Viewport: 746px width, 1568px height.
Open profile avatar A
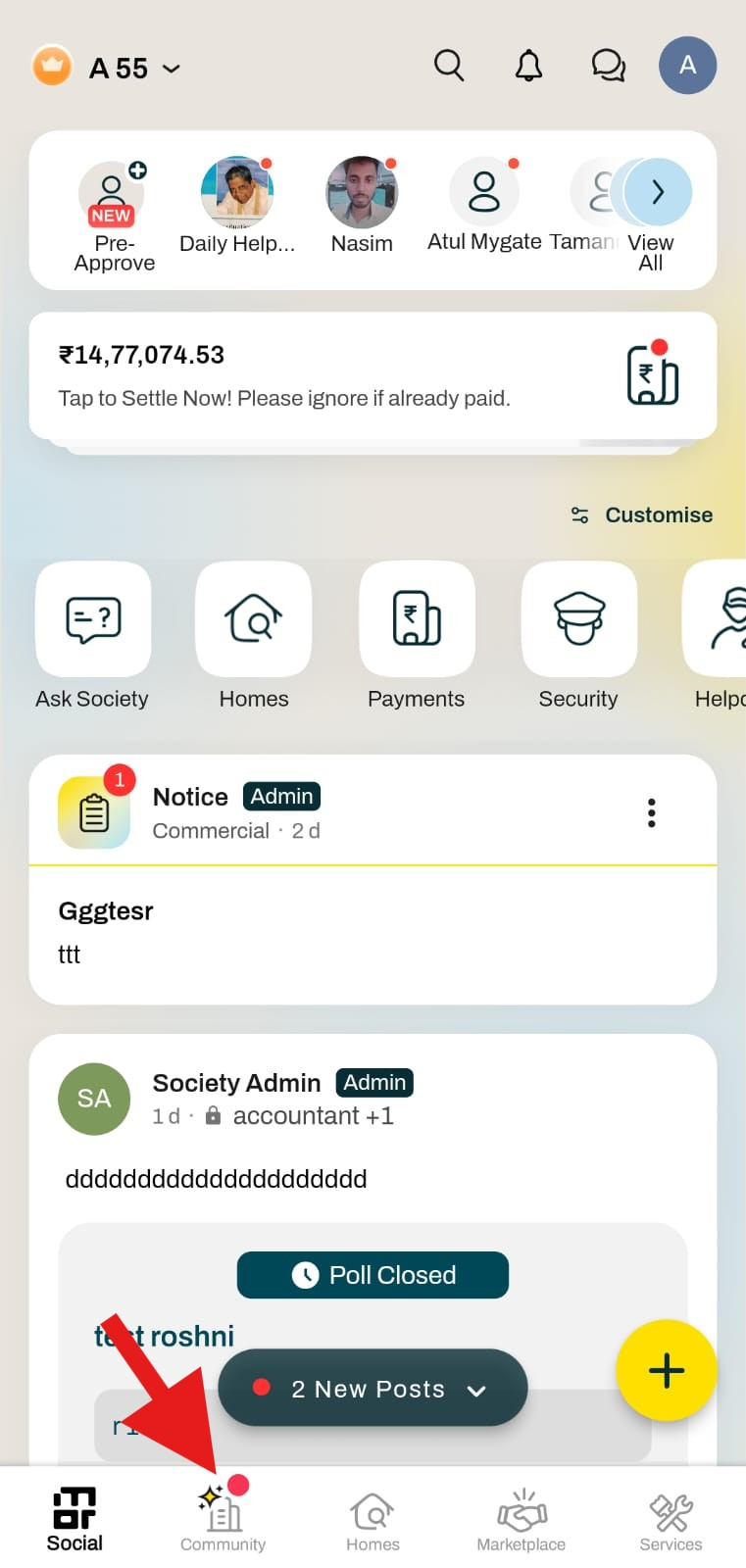(x=687, y=66)
